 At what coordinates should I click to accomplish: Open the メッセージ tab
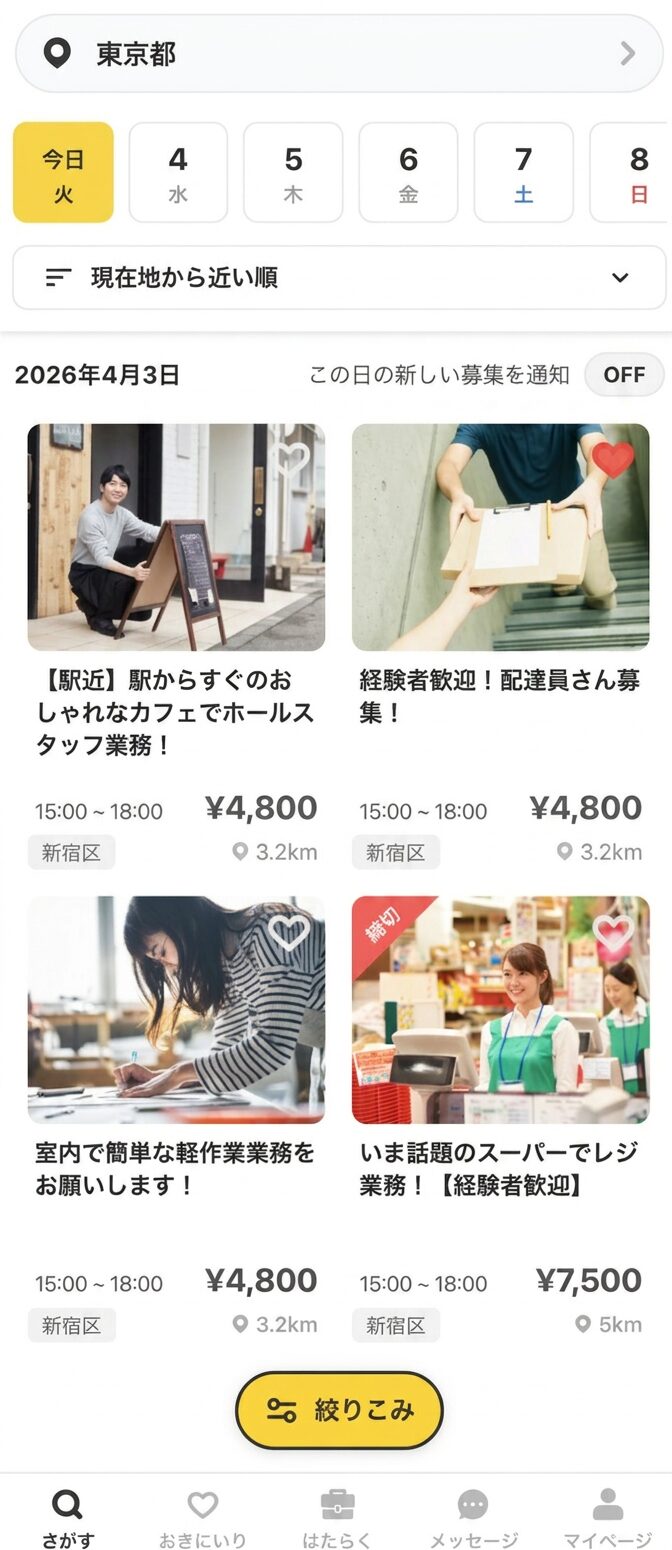pos(473,1517)
